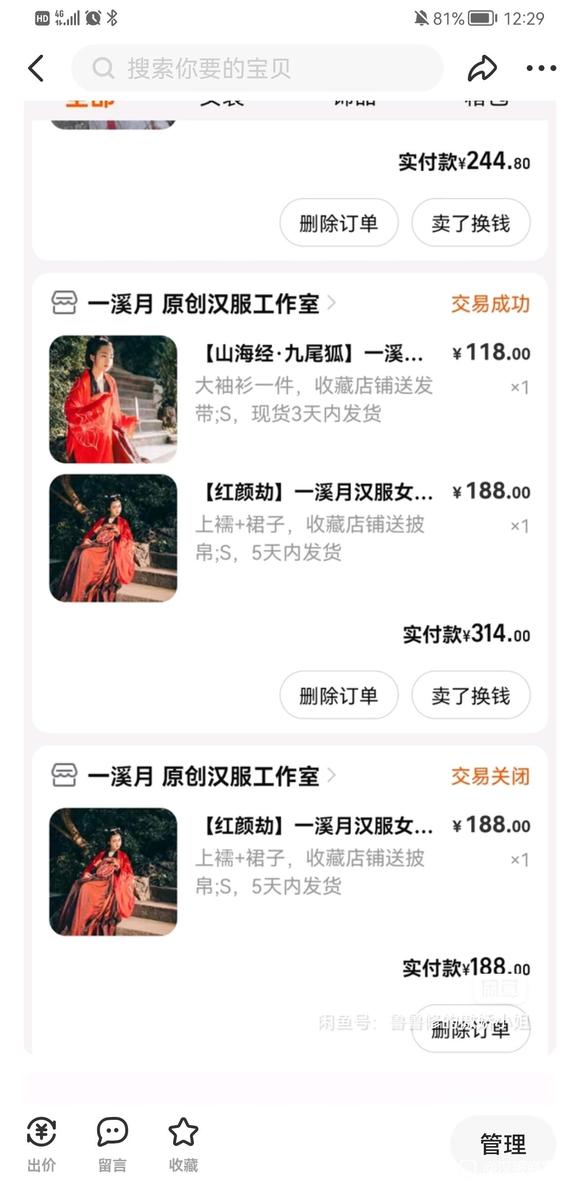This screenshot has height=1184, width=580.
Task: Open the three-dot overflow menu
Action: click(x=541, y=69)
